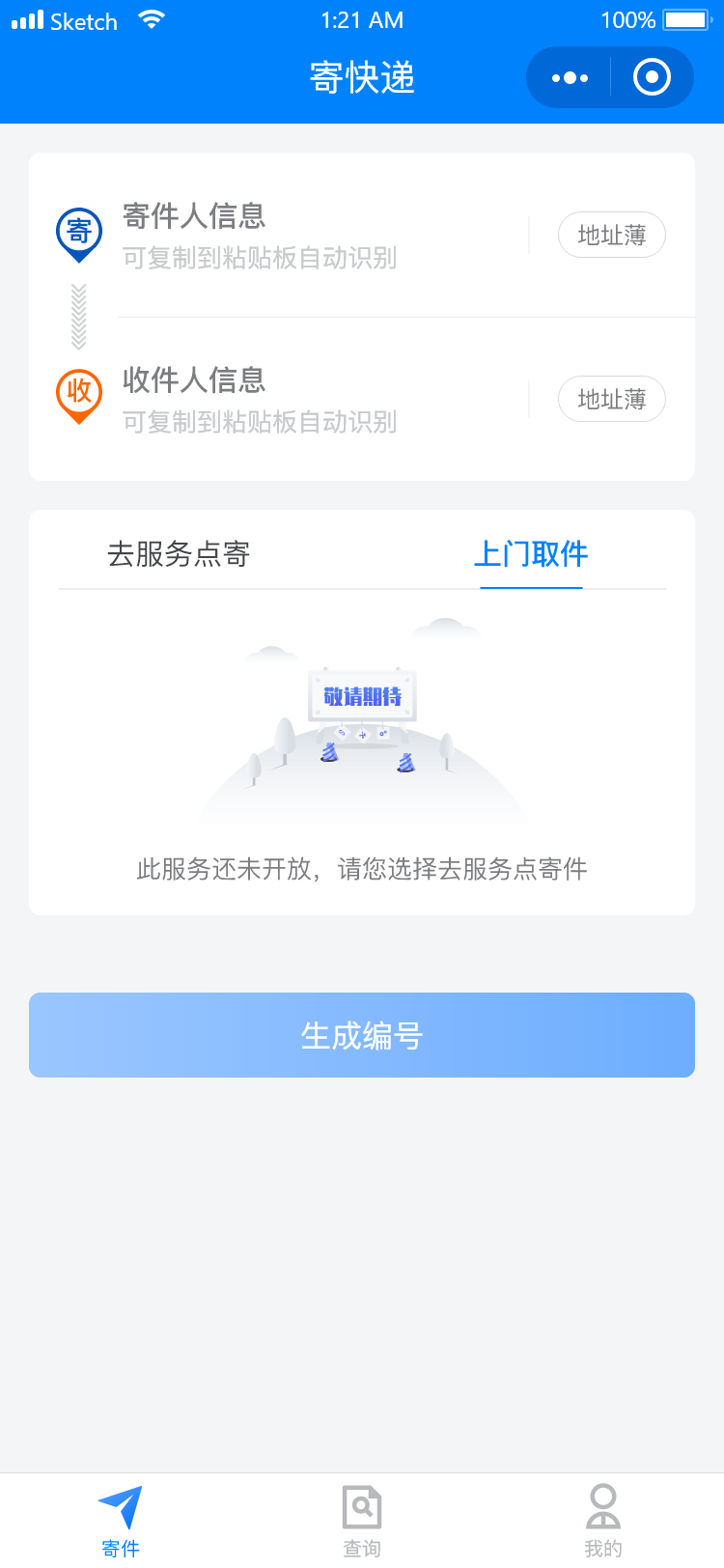Close the mini program with the circle icon

point(652,77)
